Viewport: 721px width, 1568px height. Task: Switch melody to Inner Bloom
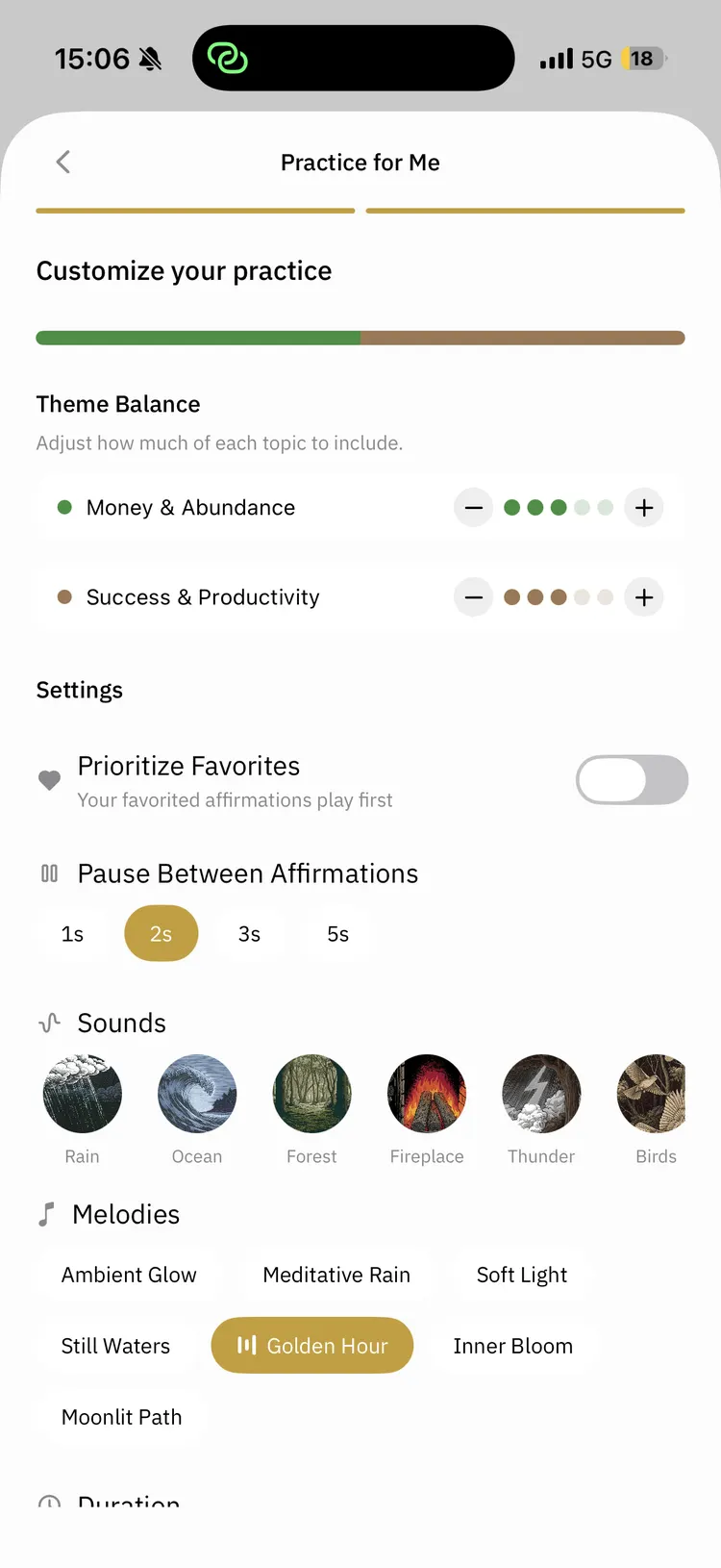[512, 1346]
